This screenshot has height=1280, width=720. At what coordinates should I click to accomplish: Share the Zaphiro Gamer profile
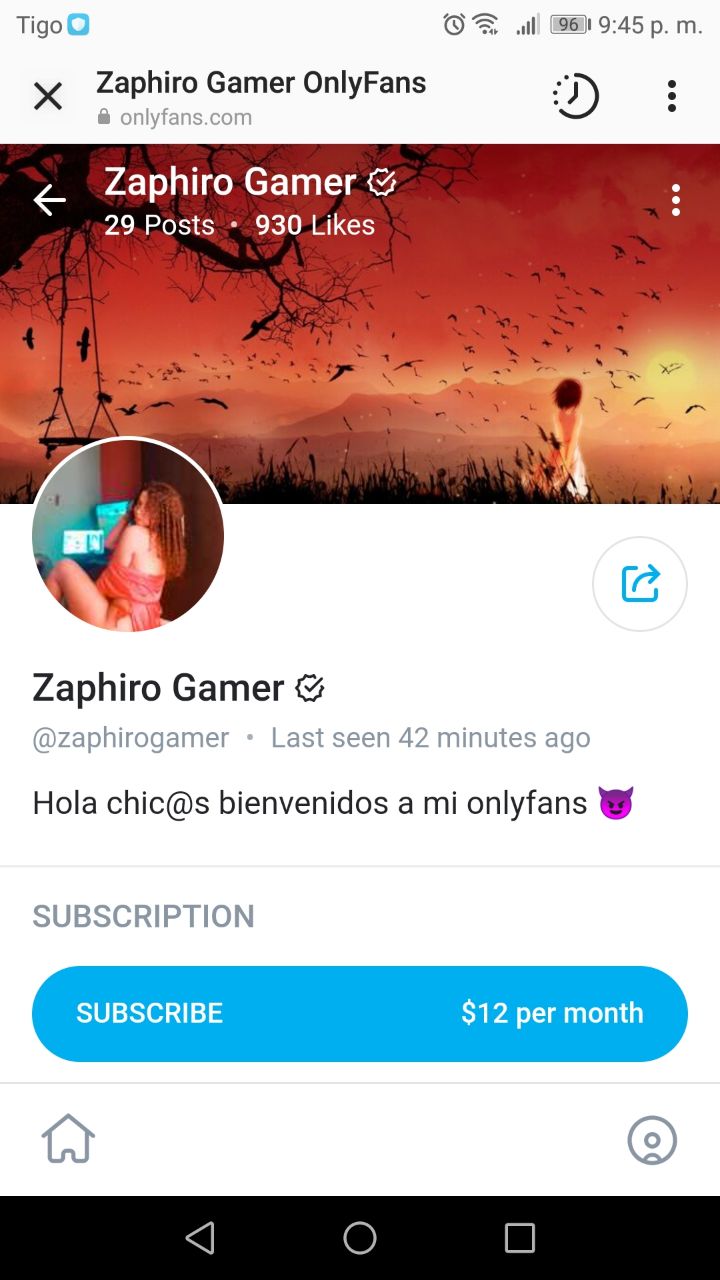coord(640,584)
